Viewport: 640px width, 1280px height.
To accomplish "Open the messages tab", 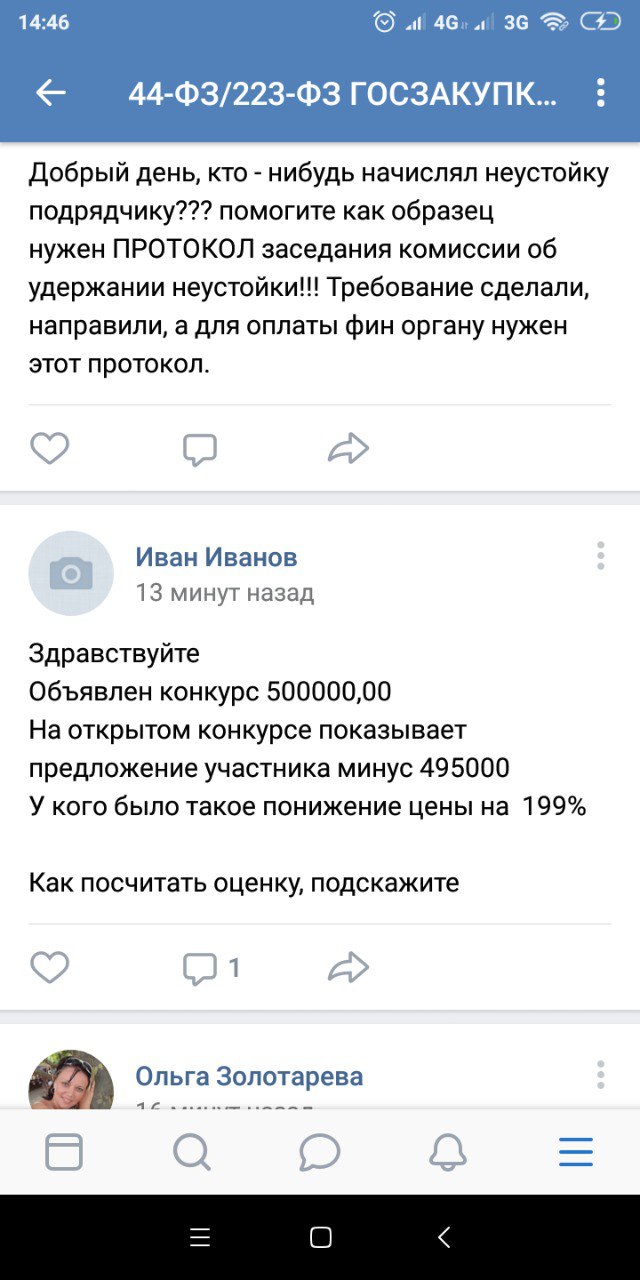I will 320,1152.
